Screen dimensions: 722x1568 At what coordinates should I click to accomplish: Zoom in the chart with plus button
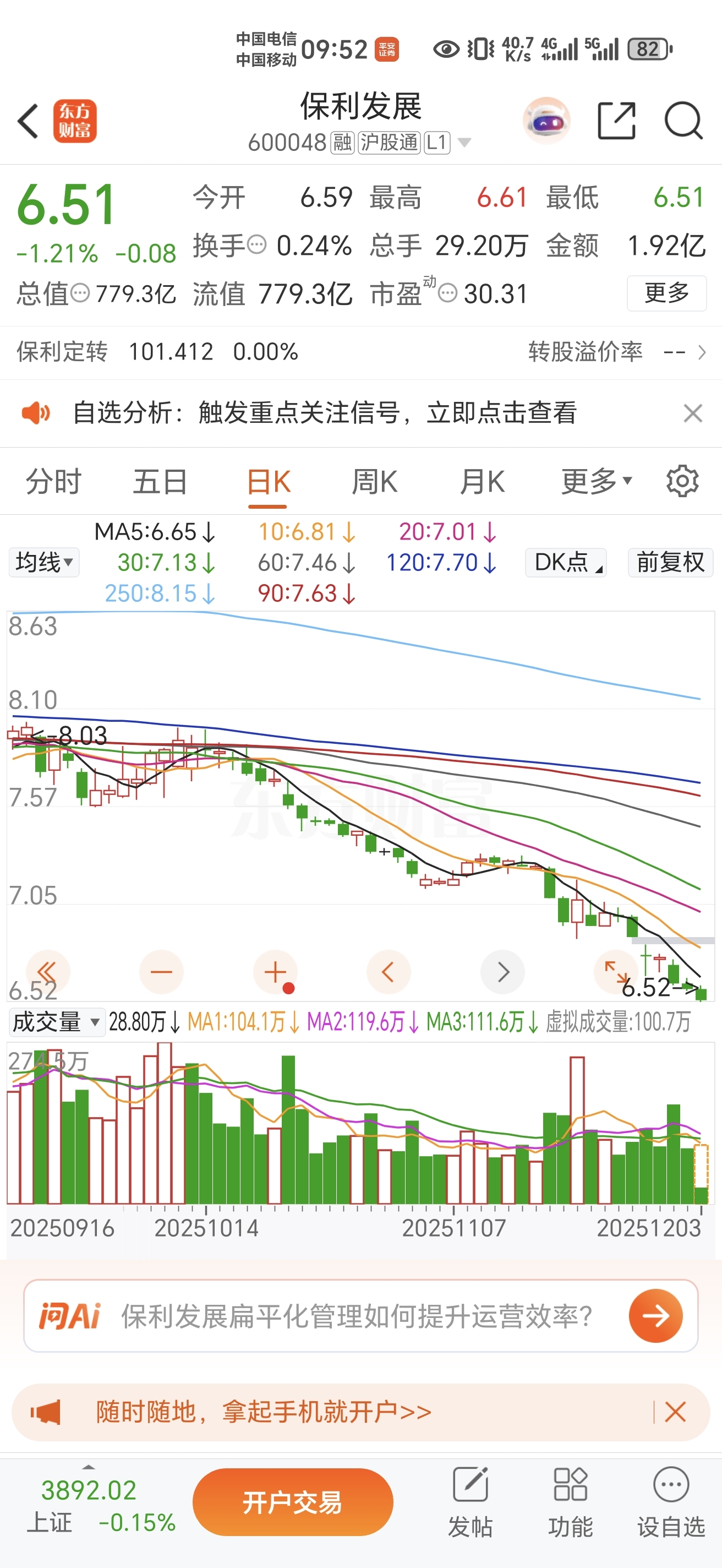(275, 972)
